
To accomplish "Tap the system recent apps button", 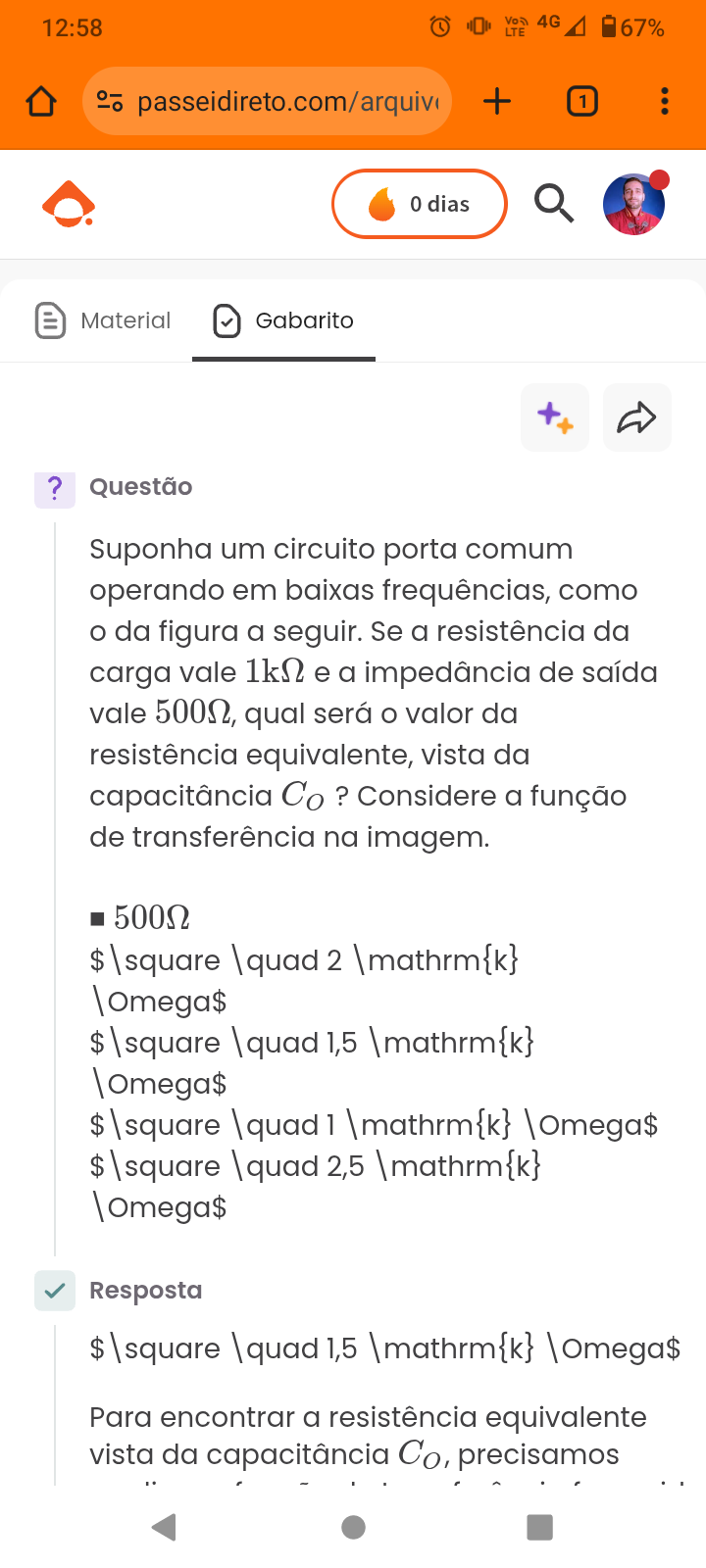I will click(539, 1527).
